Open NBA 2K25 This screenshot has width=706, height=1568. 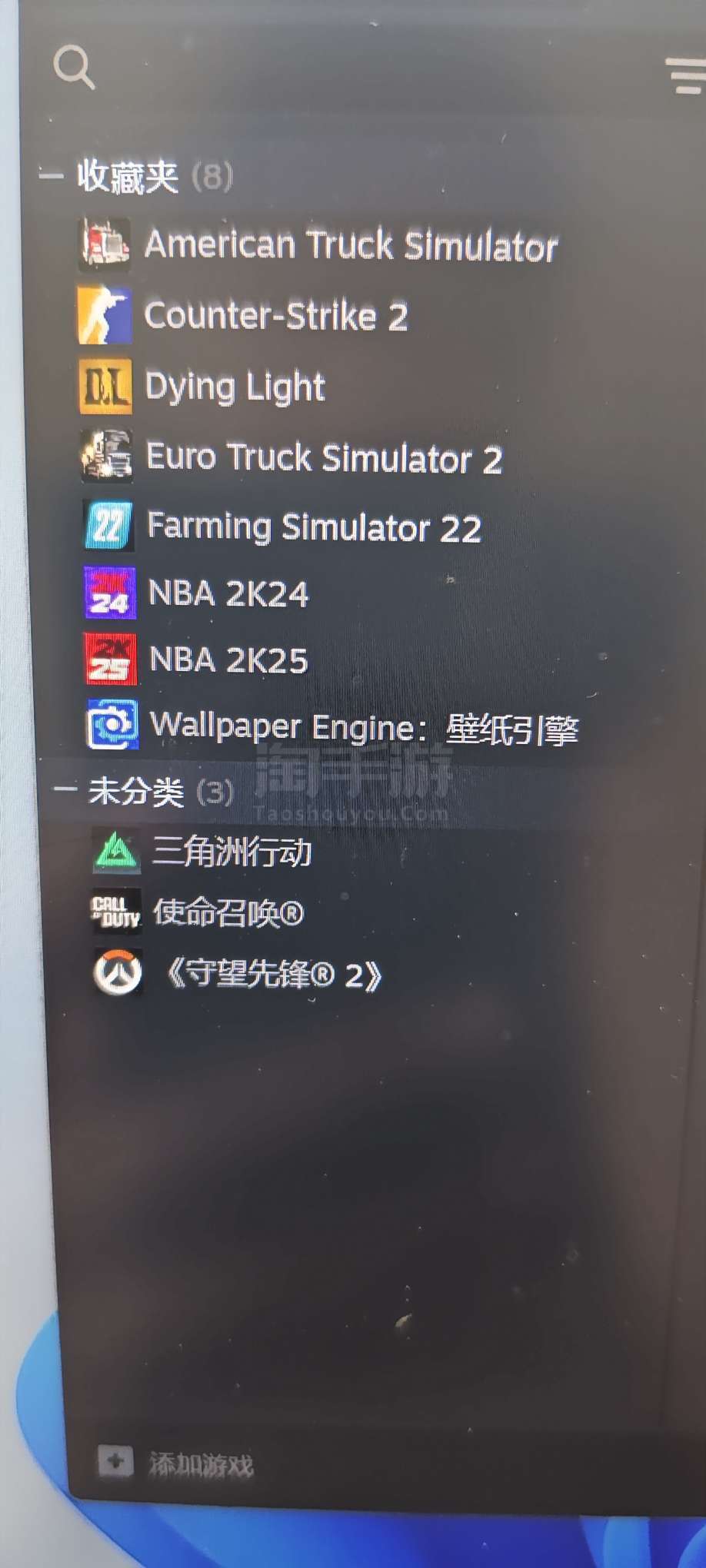pos(196,659)
